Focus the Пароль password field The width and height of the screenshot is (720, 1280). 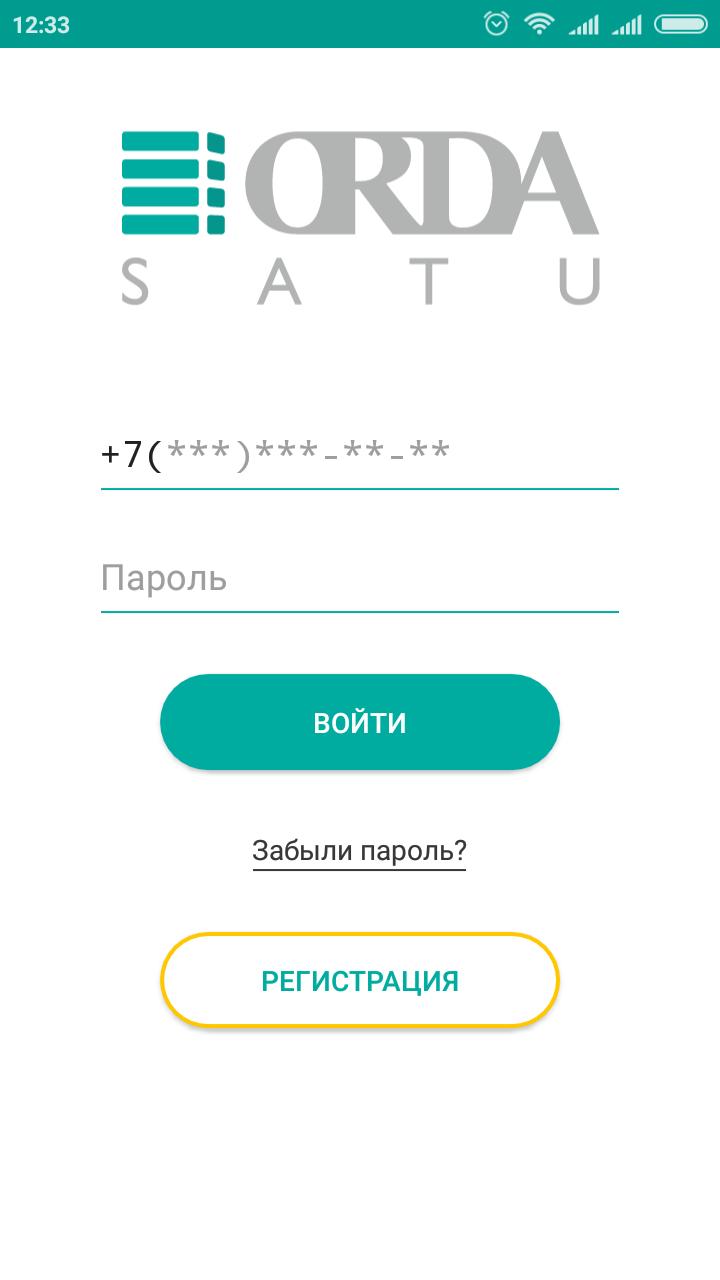click(x=359, y=579)
